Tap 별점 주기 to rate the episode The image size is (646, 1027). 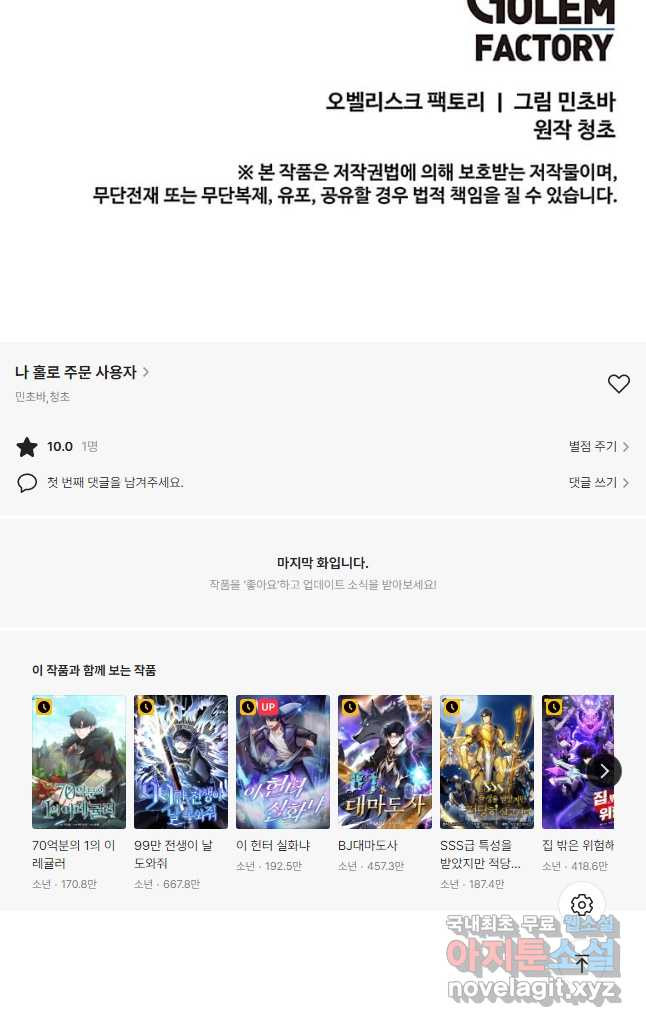[598, 447]
